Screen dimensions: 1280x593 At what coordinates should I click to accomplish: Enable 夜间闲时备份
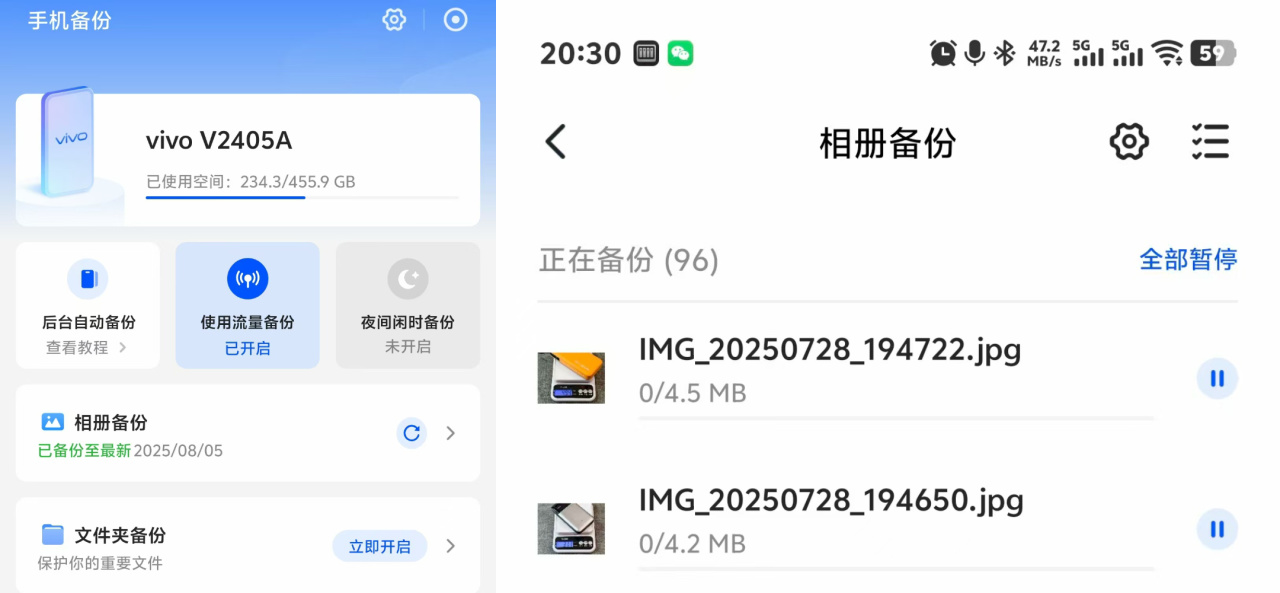click(408, 305)
